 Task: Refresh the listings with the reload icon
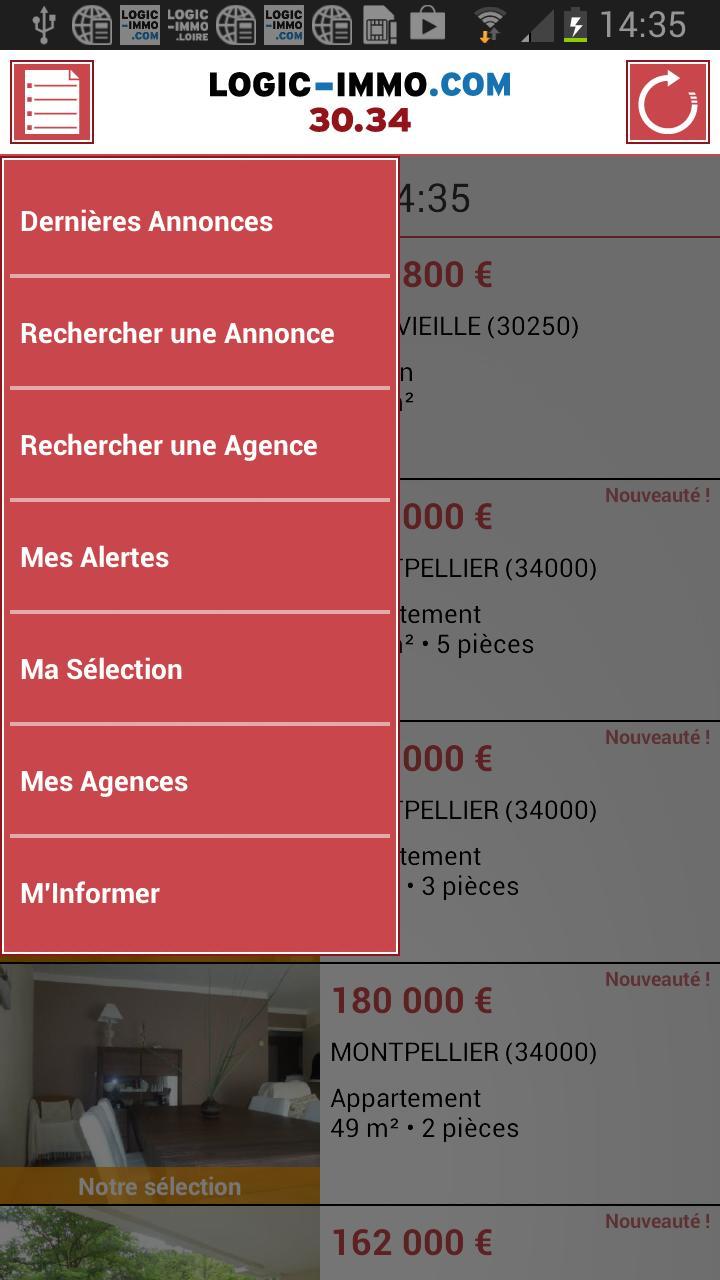tap(667, 102)
